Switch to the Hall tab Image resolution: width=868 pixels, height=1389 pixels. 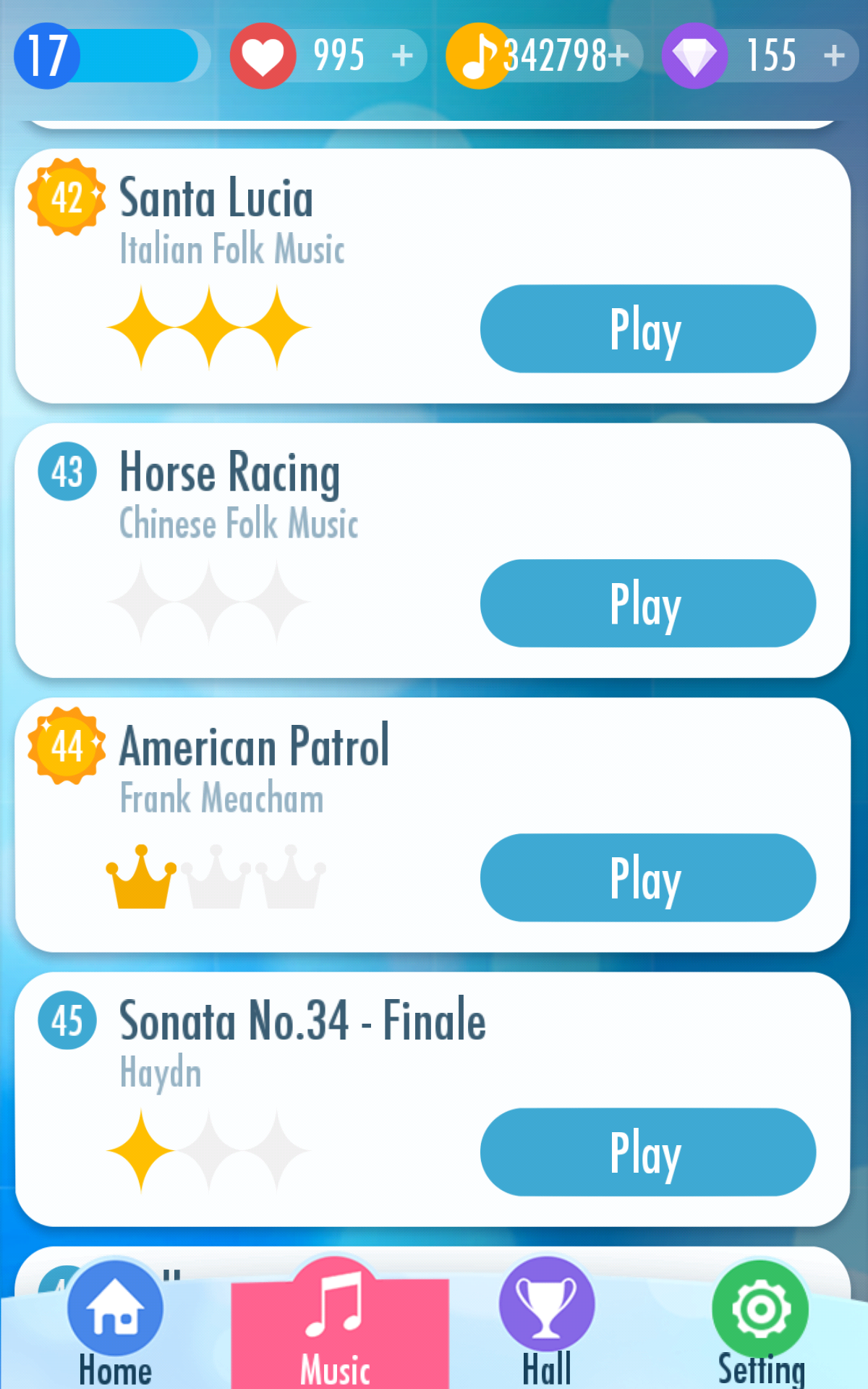coord(547,1324)
